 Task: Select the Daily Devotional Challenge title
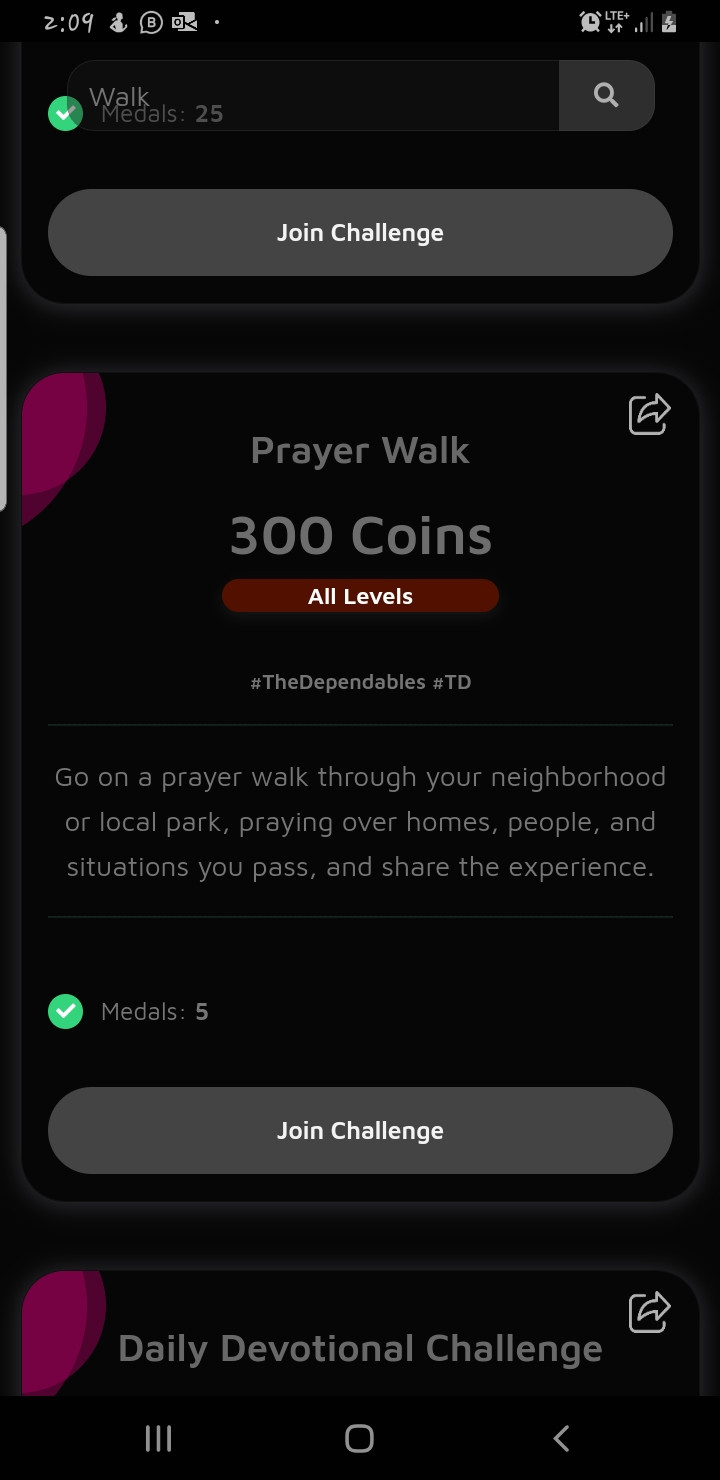pos(360,1348)
